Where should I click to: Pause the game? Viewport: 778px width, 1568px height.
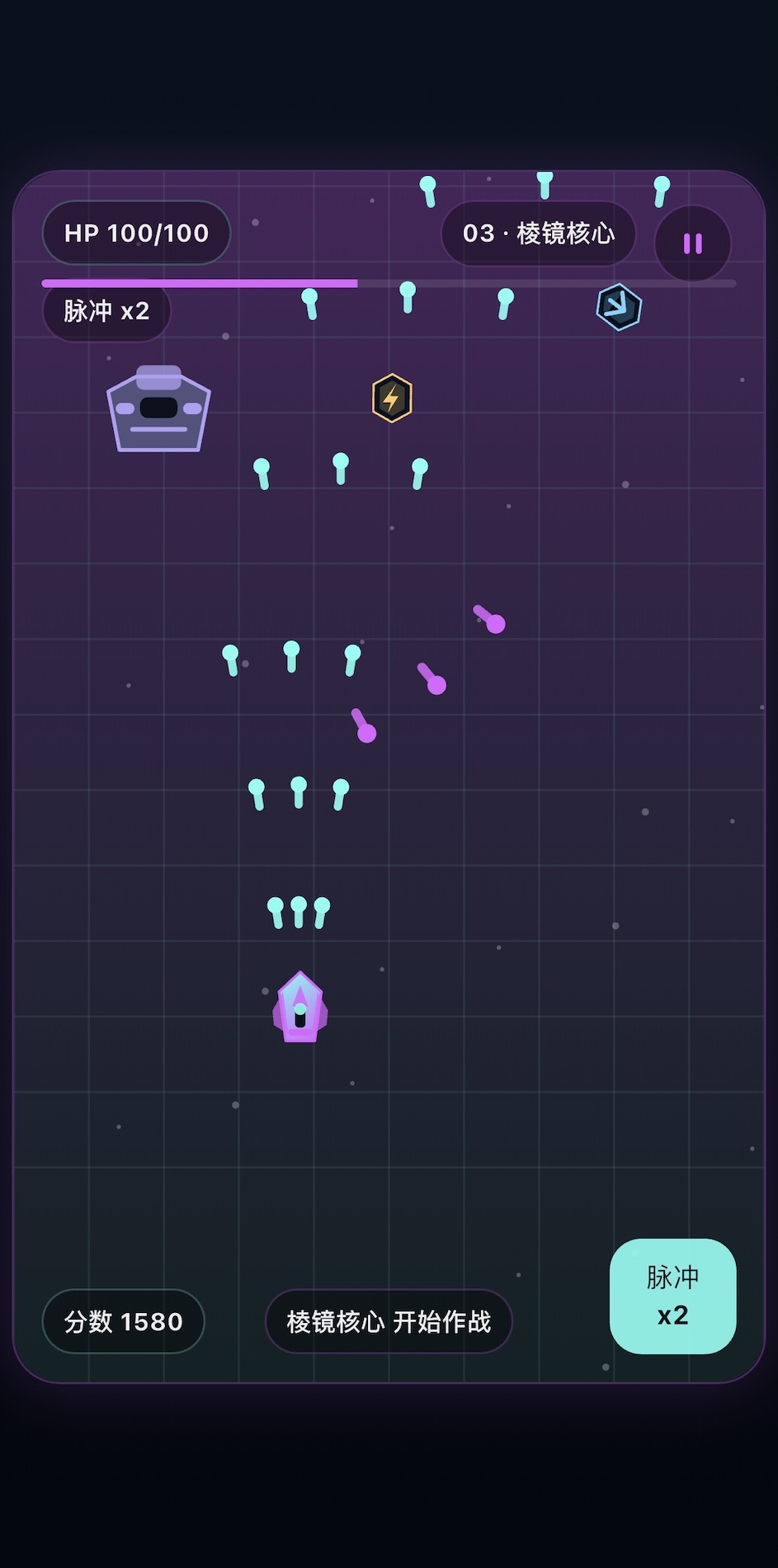coord(692,243)
